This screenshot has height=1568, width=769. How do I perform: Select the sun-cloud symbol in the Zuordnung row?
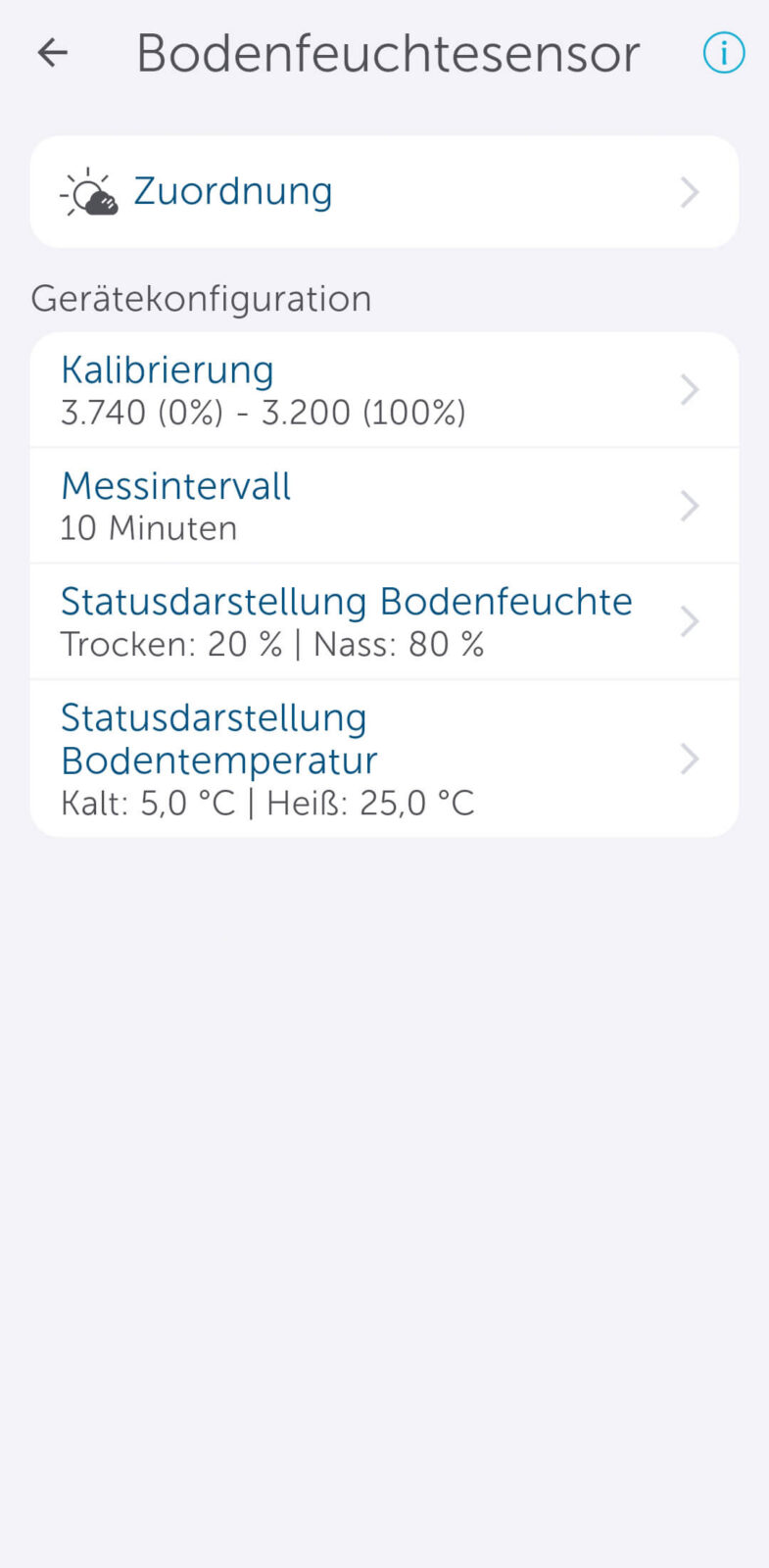click(x=89, y=189)
